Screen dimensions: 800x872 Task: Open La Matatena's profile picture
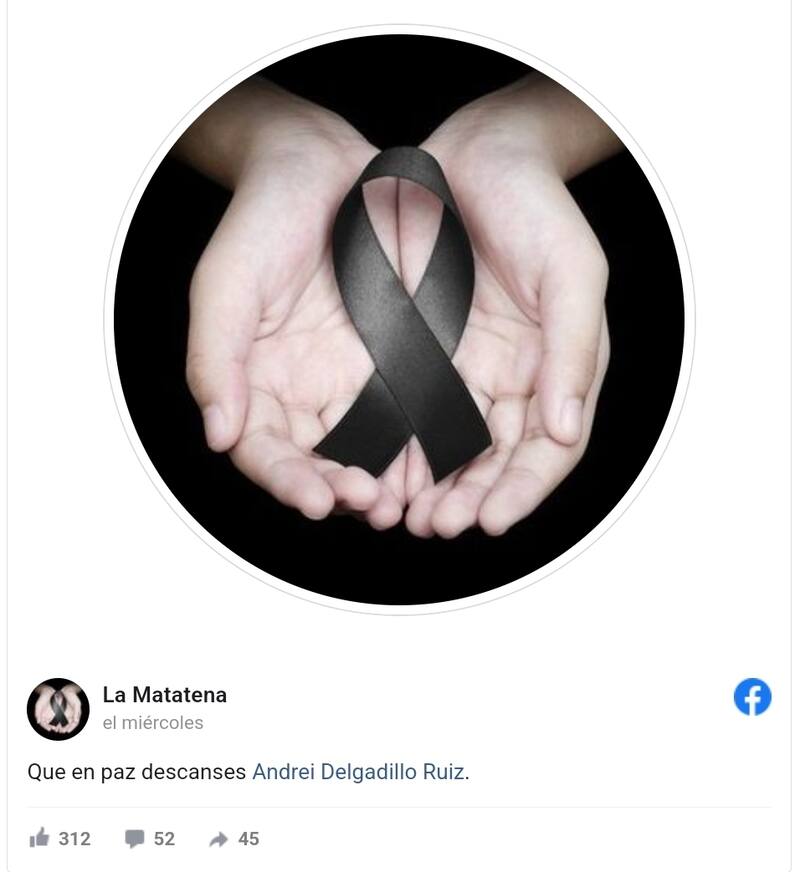(x=58, y=709)
